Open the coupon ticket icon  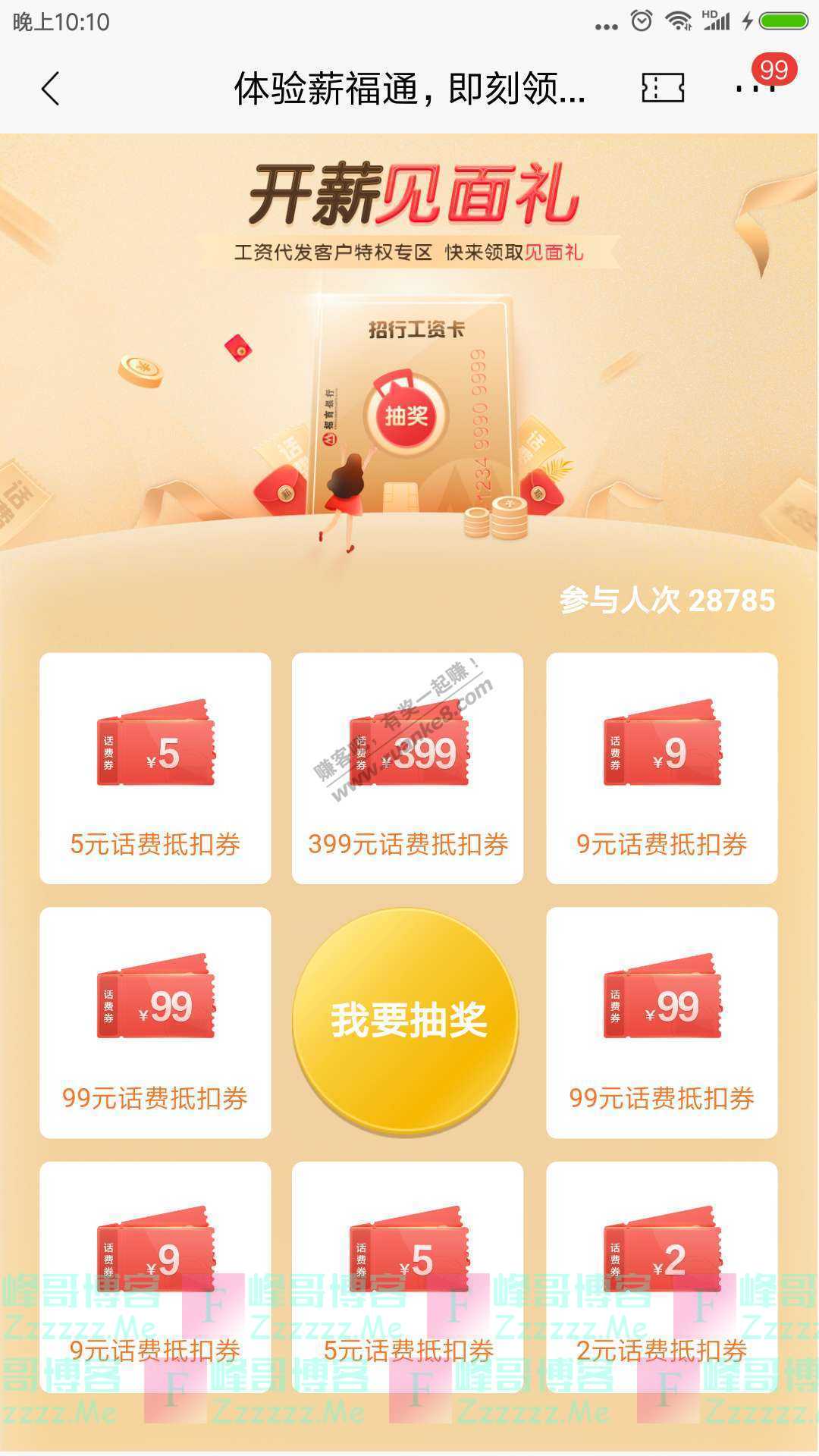pos(663,89)
